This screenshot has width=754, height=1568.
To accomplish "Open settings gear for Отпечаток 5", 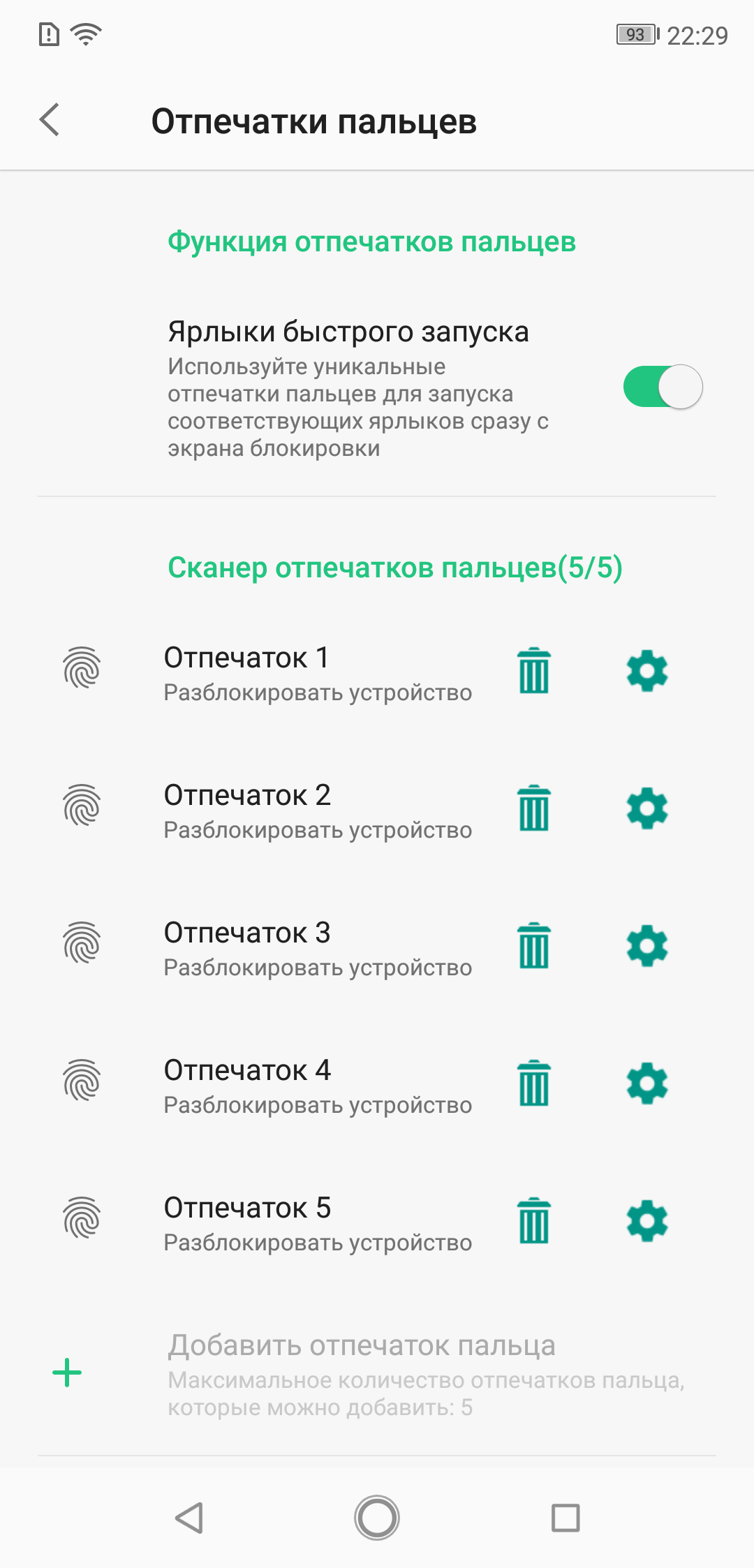I will coord(647,1221).
